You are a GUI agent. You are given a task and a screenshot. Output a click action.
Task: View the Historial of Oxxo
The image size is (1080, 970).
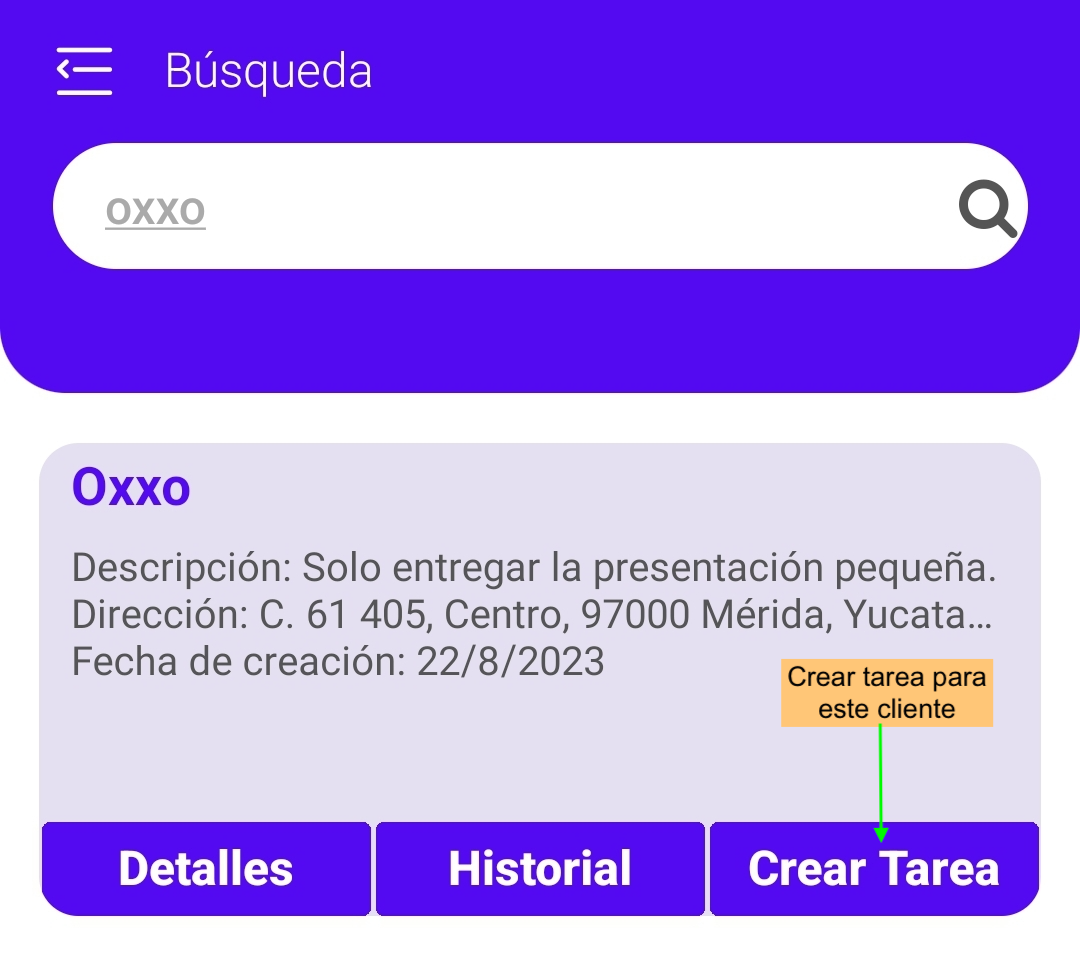coord(540,868)
